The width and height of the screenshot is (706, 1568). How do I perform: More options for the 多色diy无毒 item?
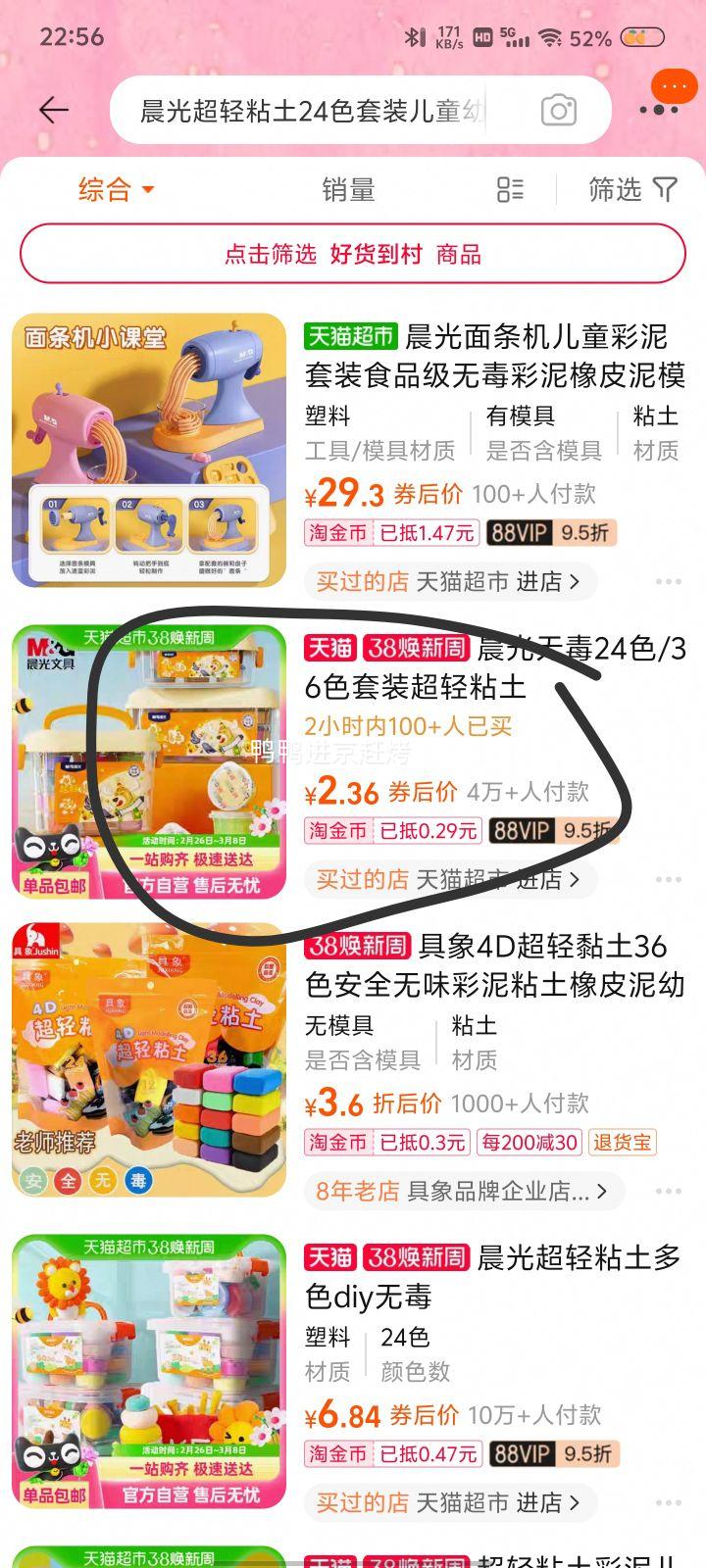[668, 1502]
